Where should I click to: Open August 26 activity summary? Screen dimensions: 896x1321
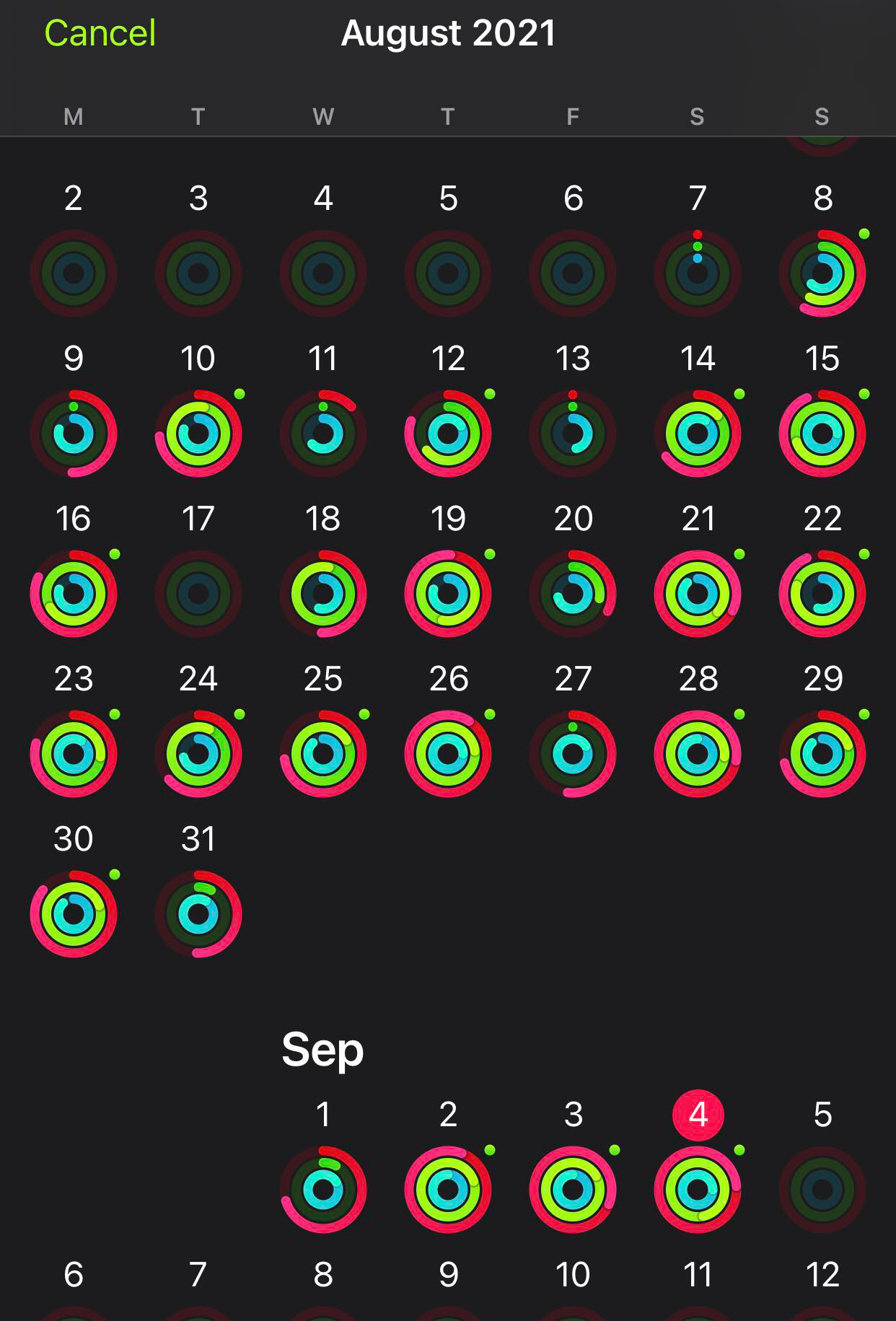point(448,754)
